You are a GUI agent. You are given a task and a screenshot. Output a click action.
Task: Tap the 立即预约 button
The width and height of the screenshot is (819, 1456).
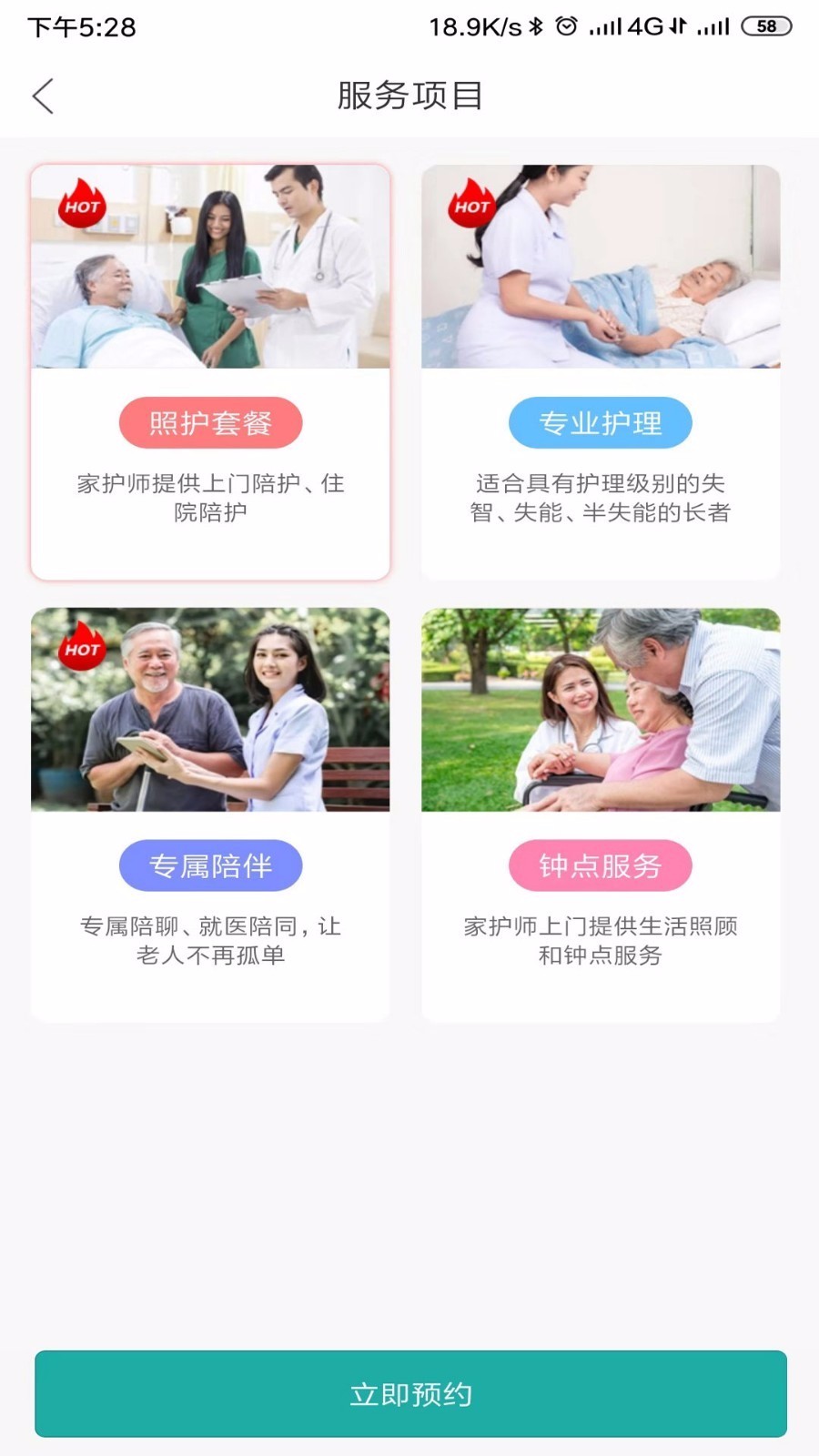pos(410,1393)
